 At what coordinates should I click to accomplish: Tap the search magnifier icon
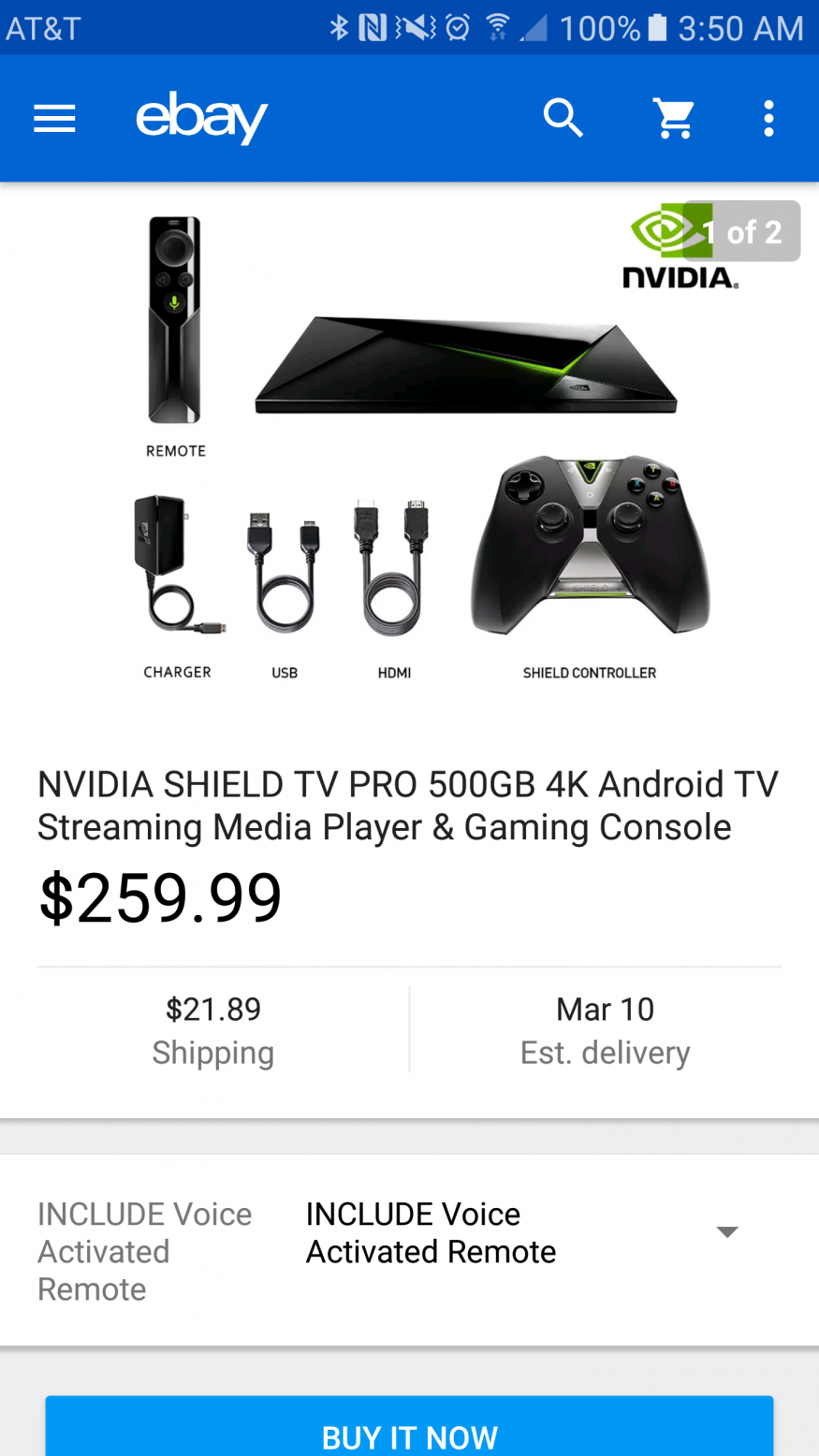pyautogui.click(x=563, y=119)
